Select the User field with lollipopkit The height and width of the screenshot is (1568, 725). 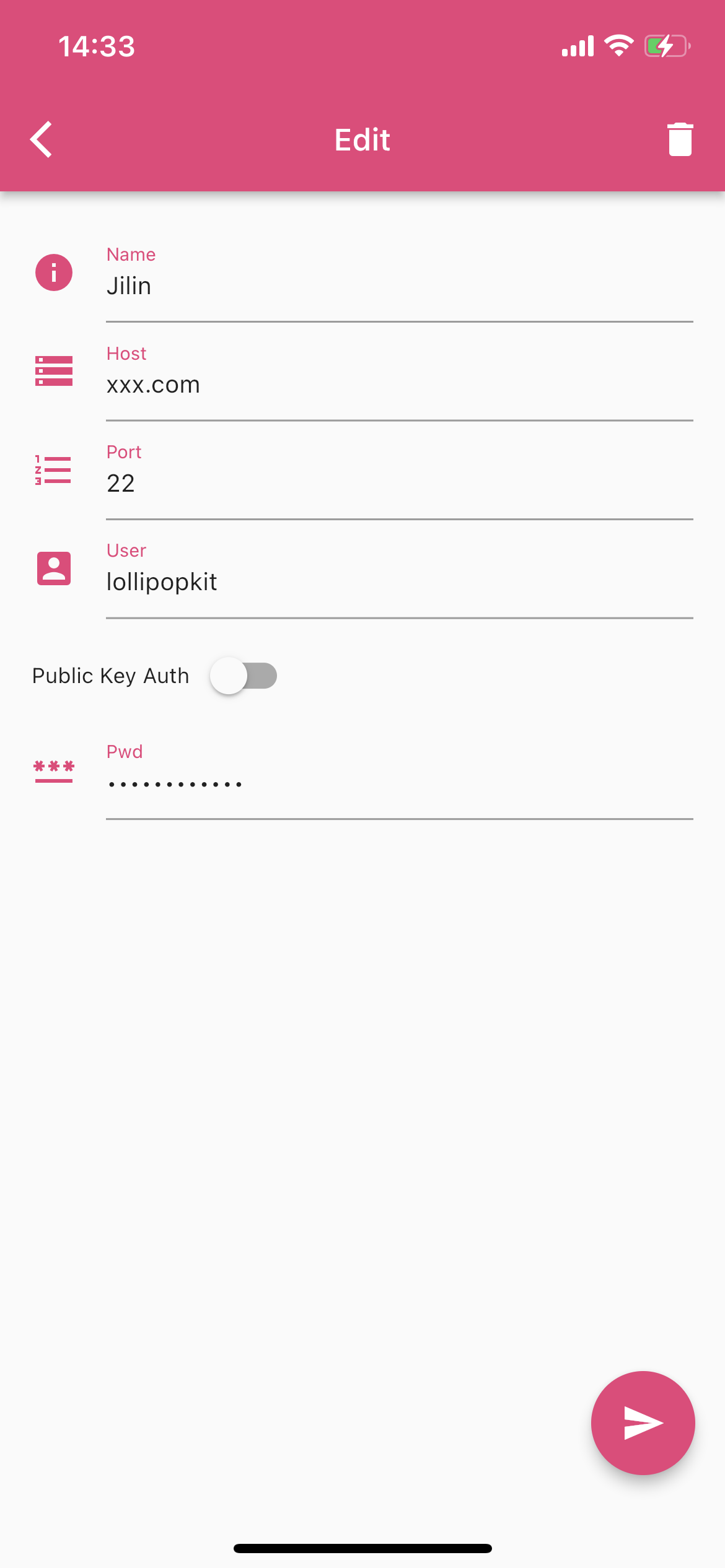397,581
